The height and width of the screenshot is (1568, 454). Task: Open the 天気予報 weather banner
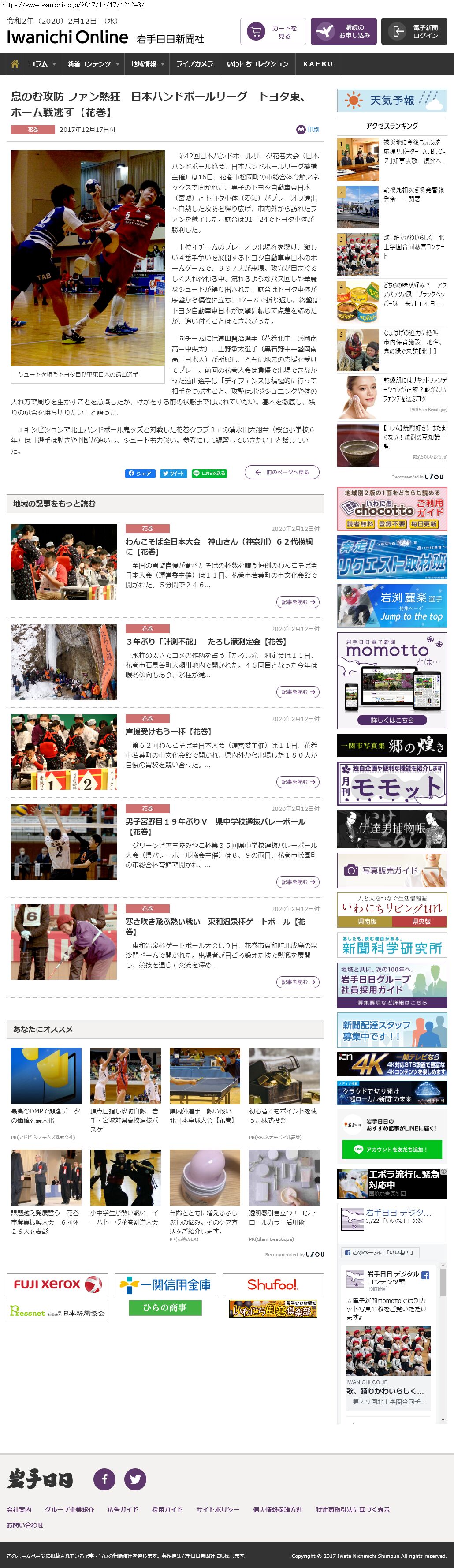pos(392,101)
